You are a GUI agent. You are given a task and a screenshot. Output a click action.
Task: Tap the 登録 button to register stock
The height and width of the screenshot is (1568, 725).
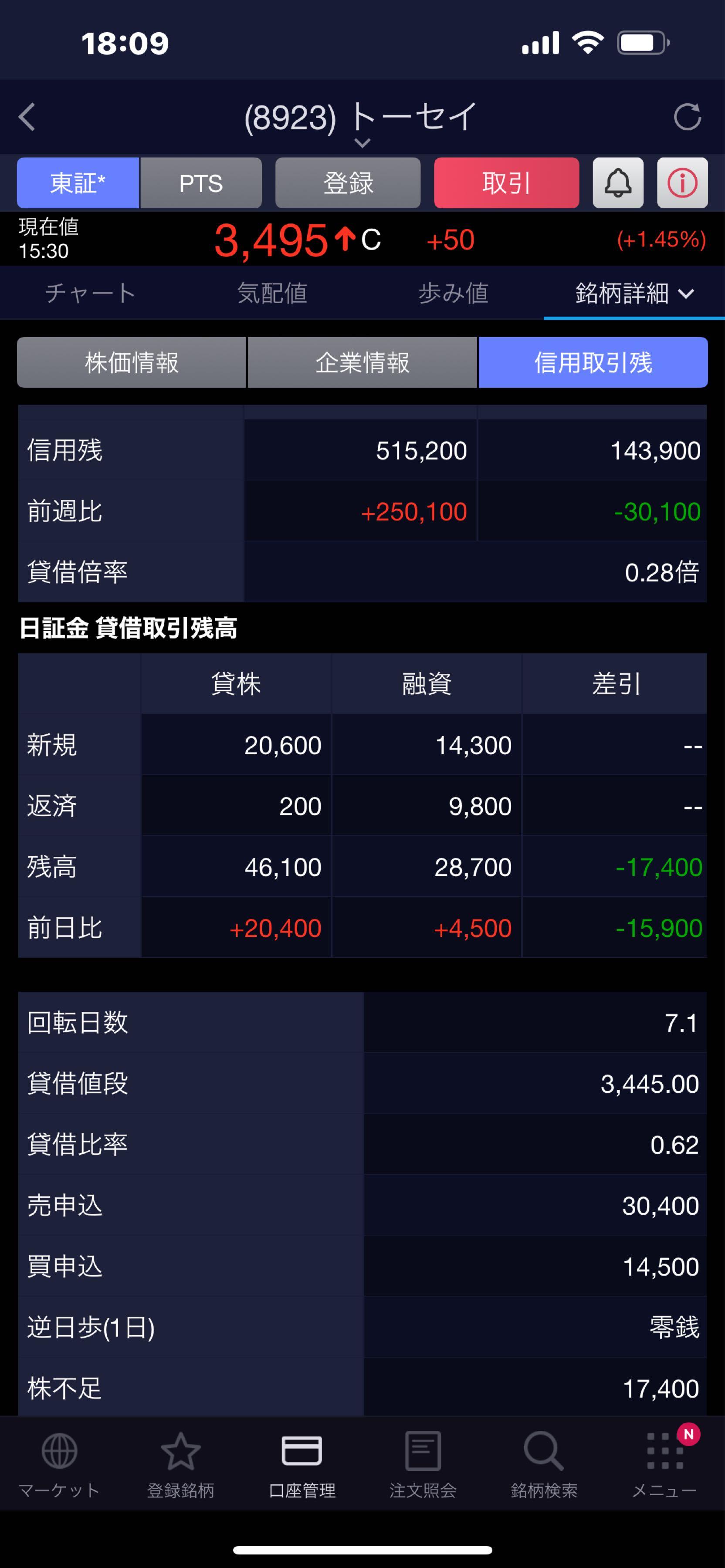(x=348, y=182)
